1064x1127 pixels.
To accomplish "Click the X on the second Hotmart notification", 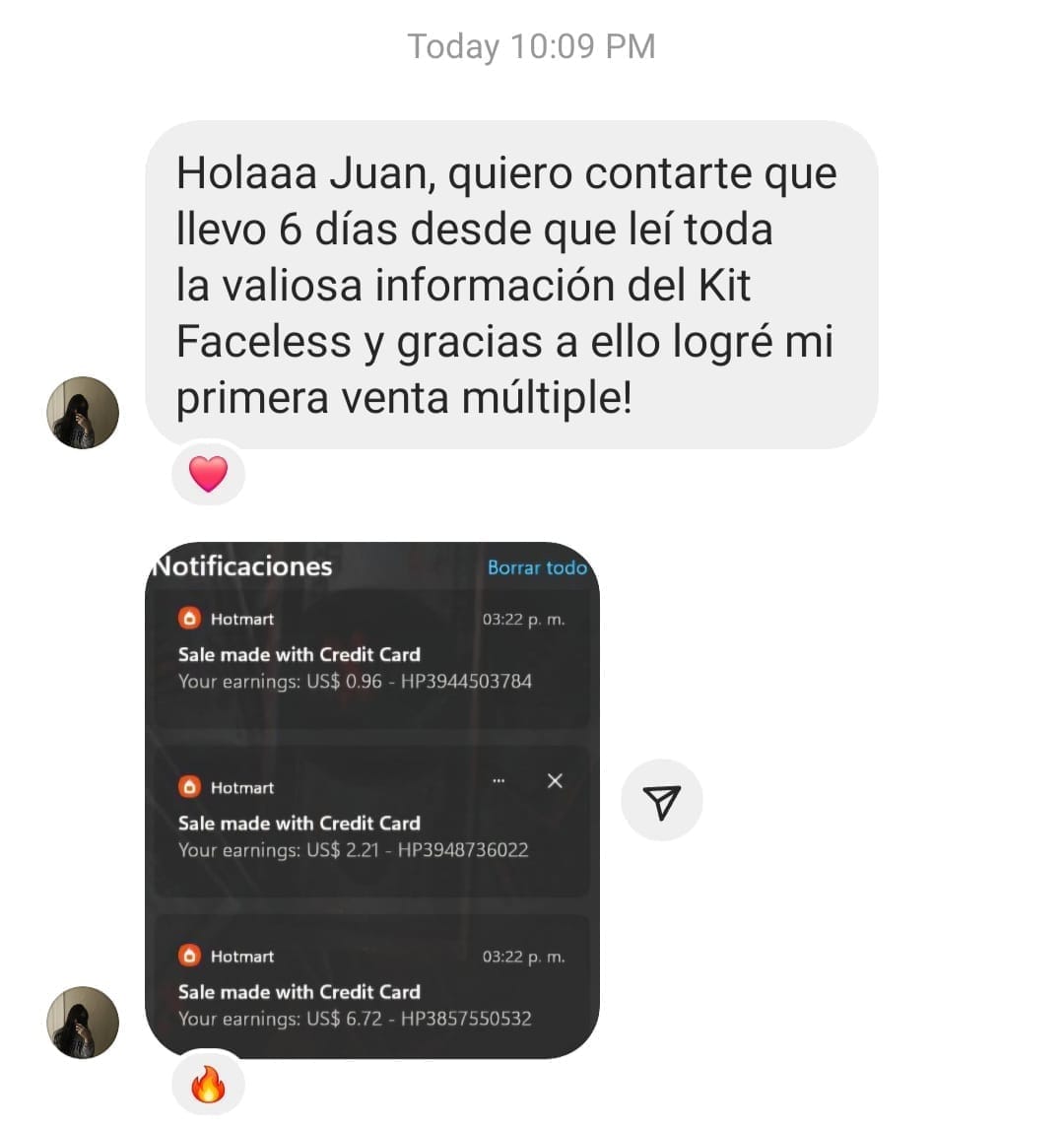I will pyautogui.click(x=555, y=780).
